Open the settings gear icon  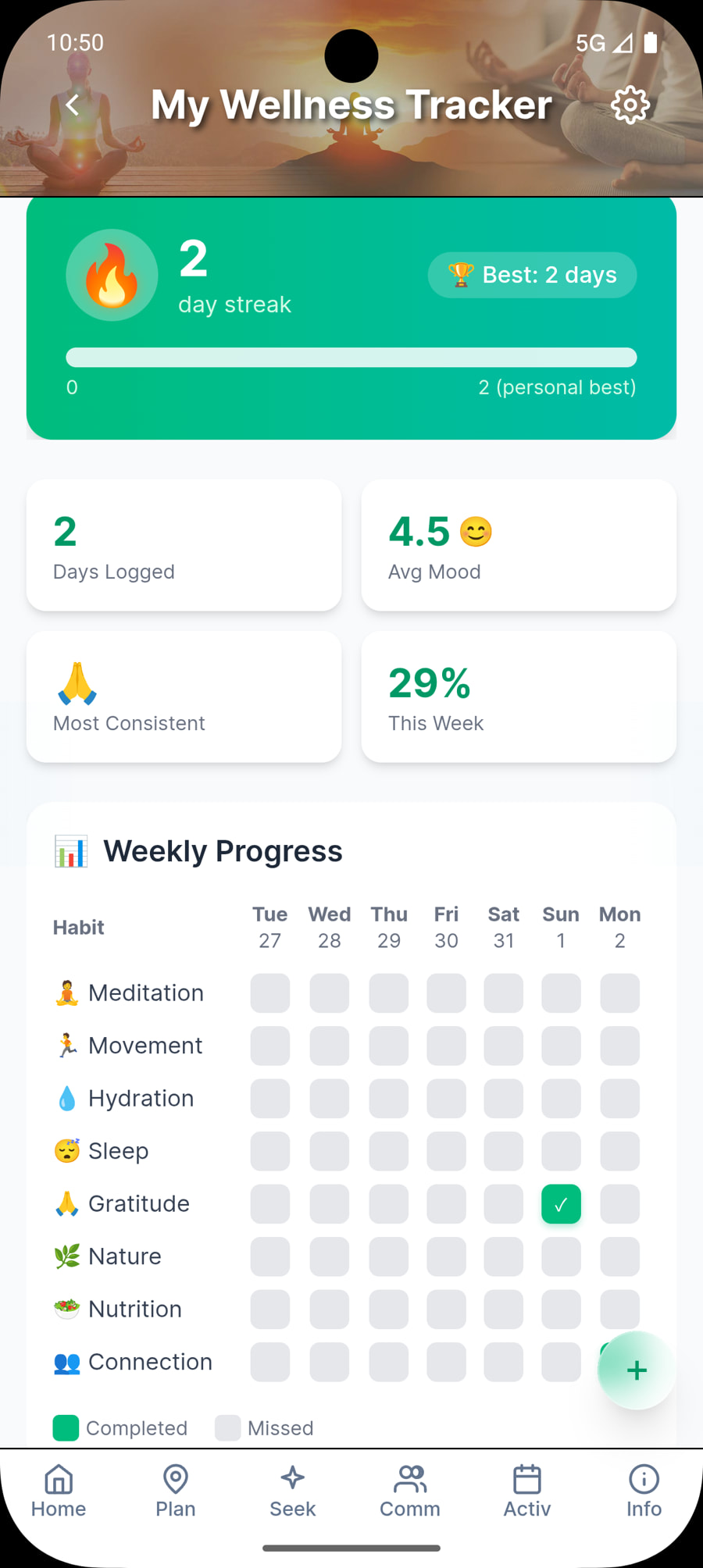(x=631, y=105)
